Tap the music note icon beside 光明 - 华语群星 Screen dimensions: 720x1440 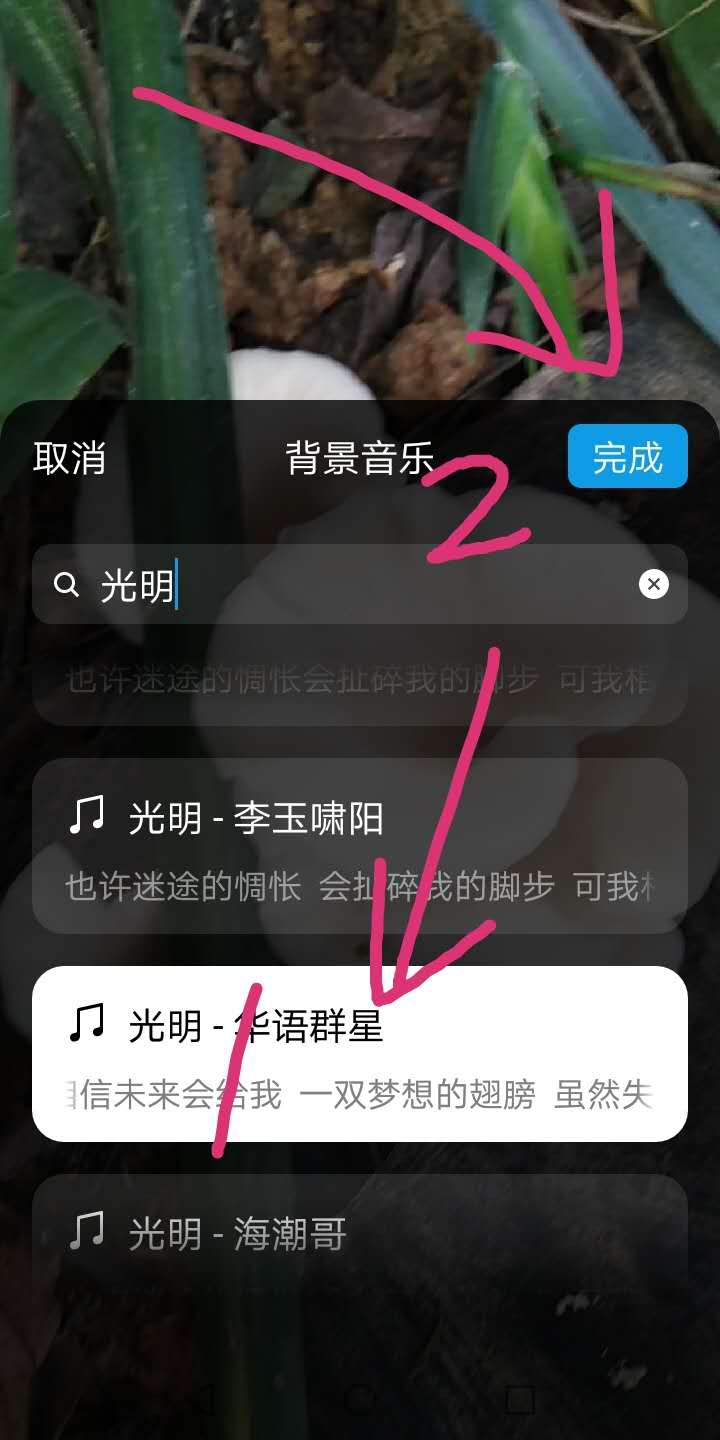coord(90,1024)
